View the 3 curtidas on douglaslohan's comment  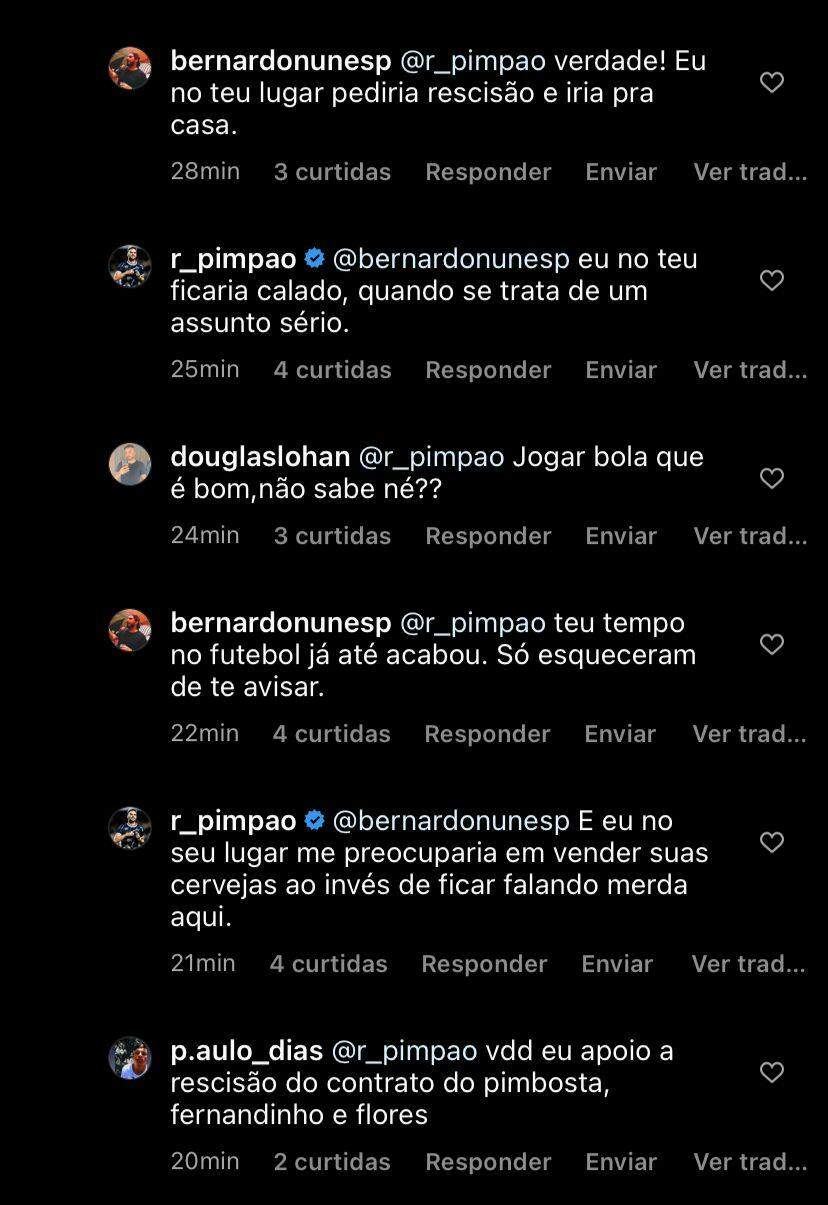coord(332,536)
